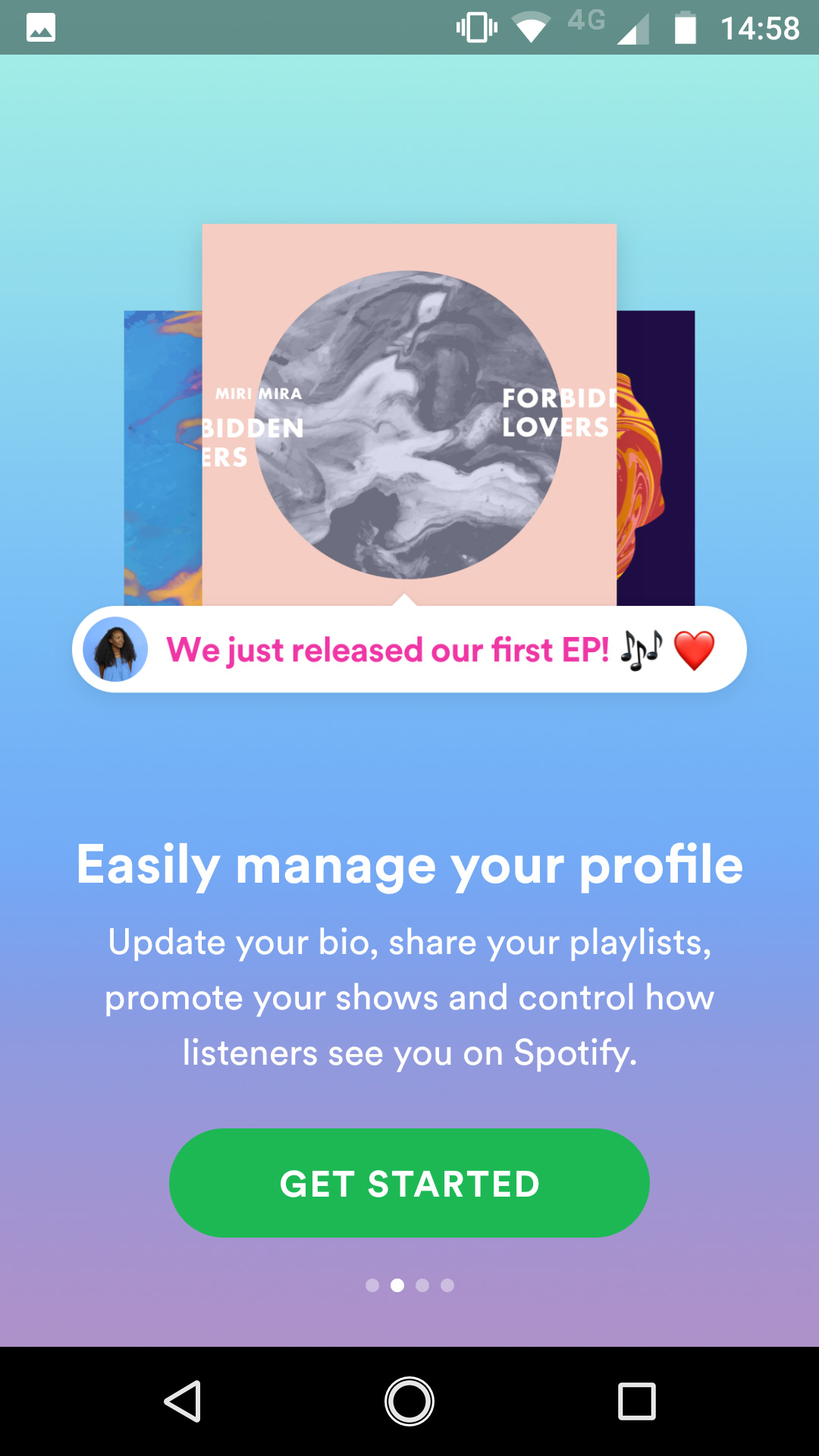The width and height of the screenshot is (819, 1456).
Task: Go to the Android home screen
Action: tap(409, 1401)
